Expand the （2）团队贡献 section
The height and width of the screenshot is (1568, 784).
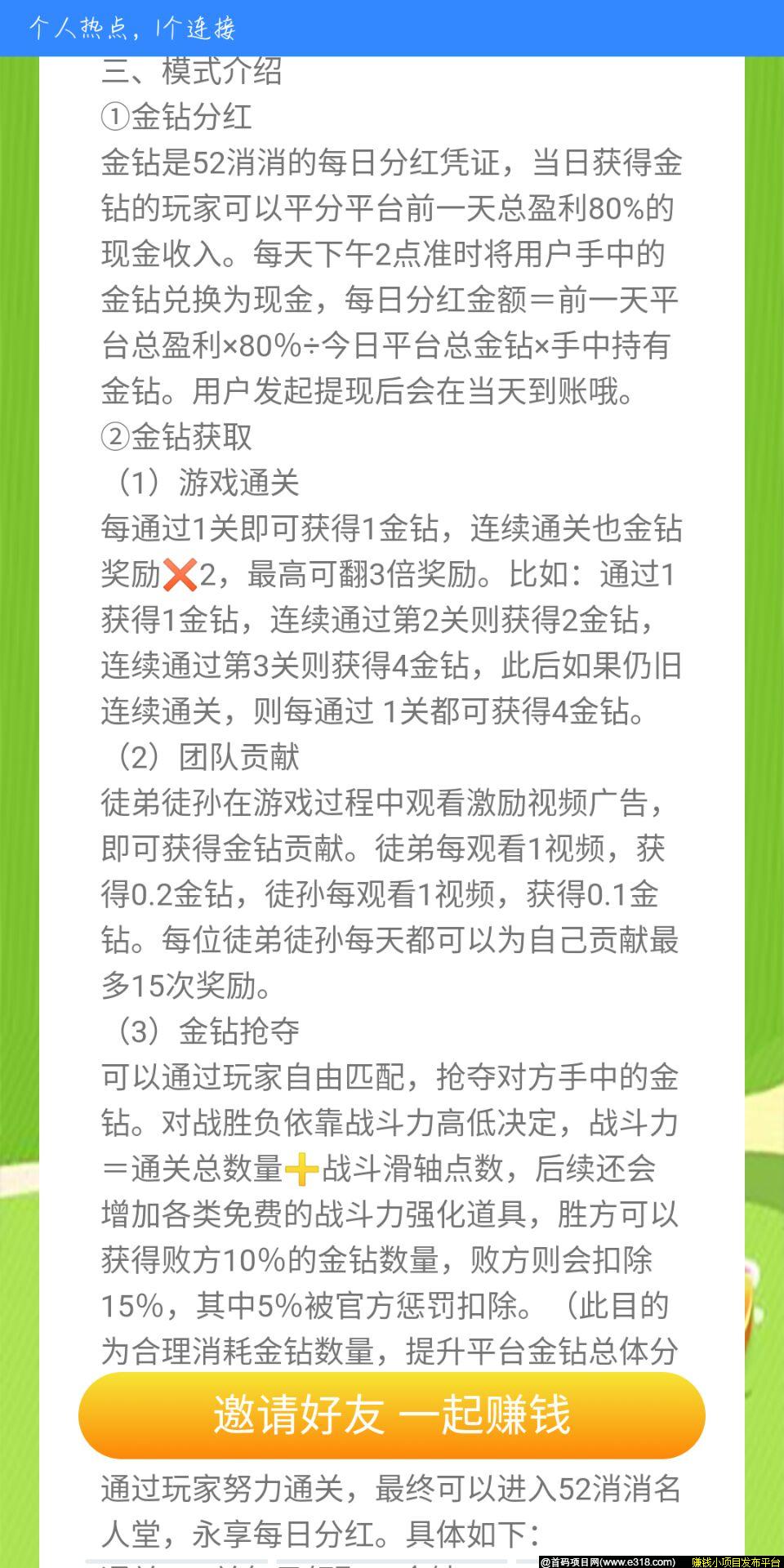[209, 758]
